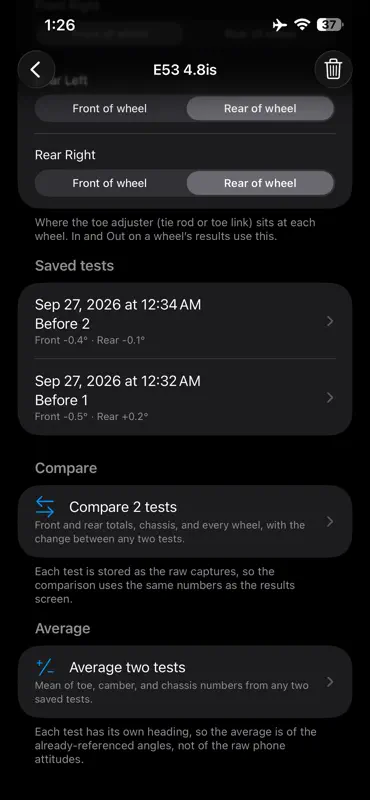Viewport: 370px width, 800px height.
Task: Open Compare 2 tests
Action: click(185, 521)
